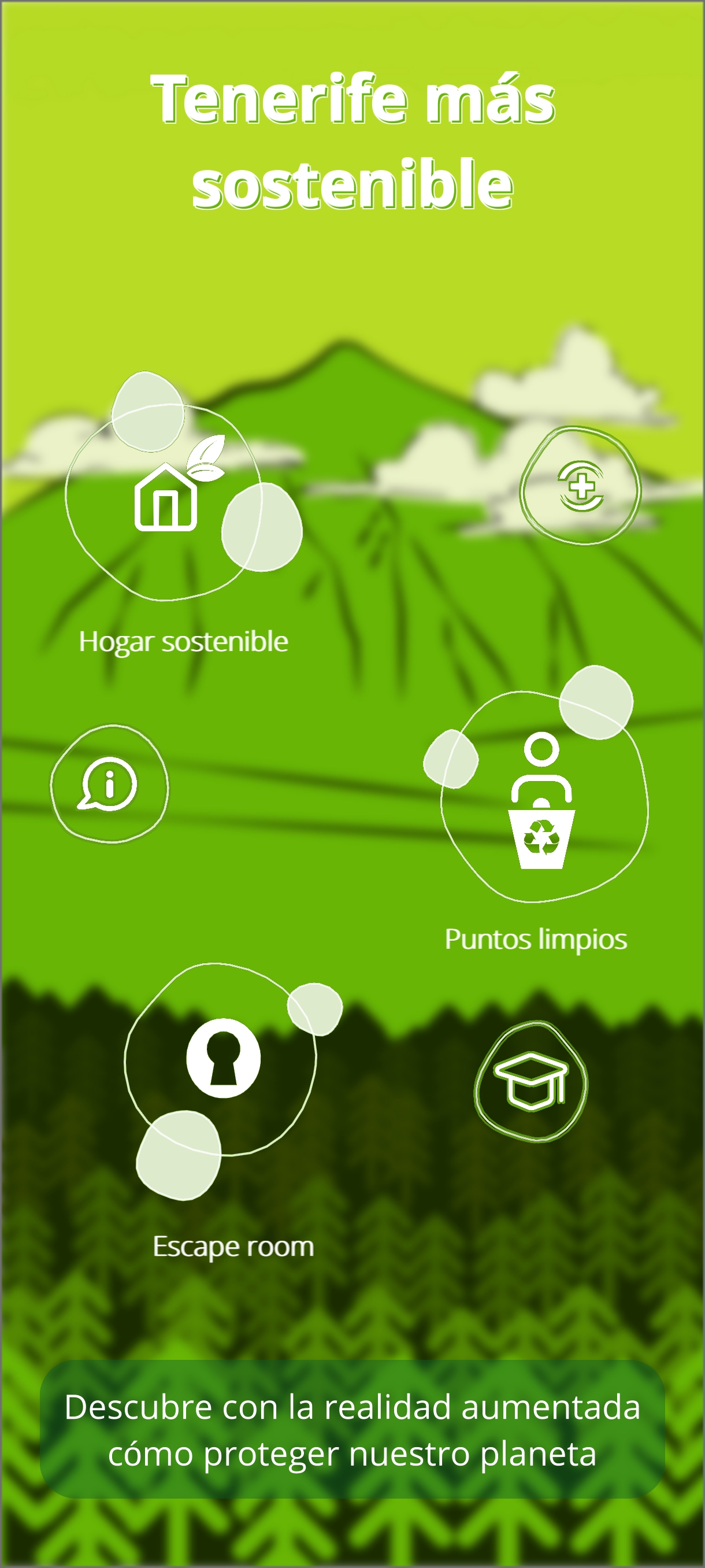Open the graduation cap learning icon
This screenshot has width=705, height=1568.
pos(531,1081)
